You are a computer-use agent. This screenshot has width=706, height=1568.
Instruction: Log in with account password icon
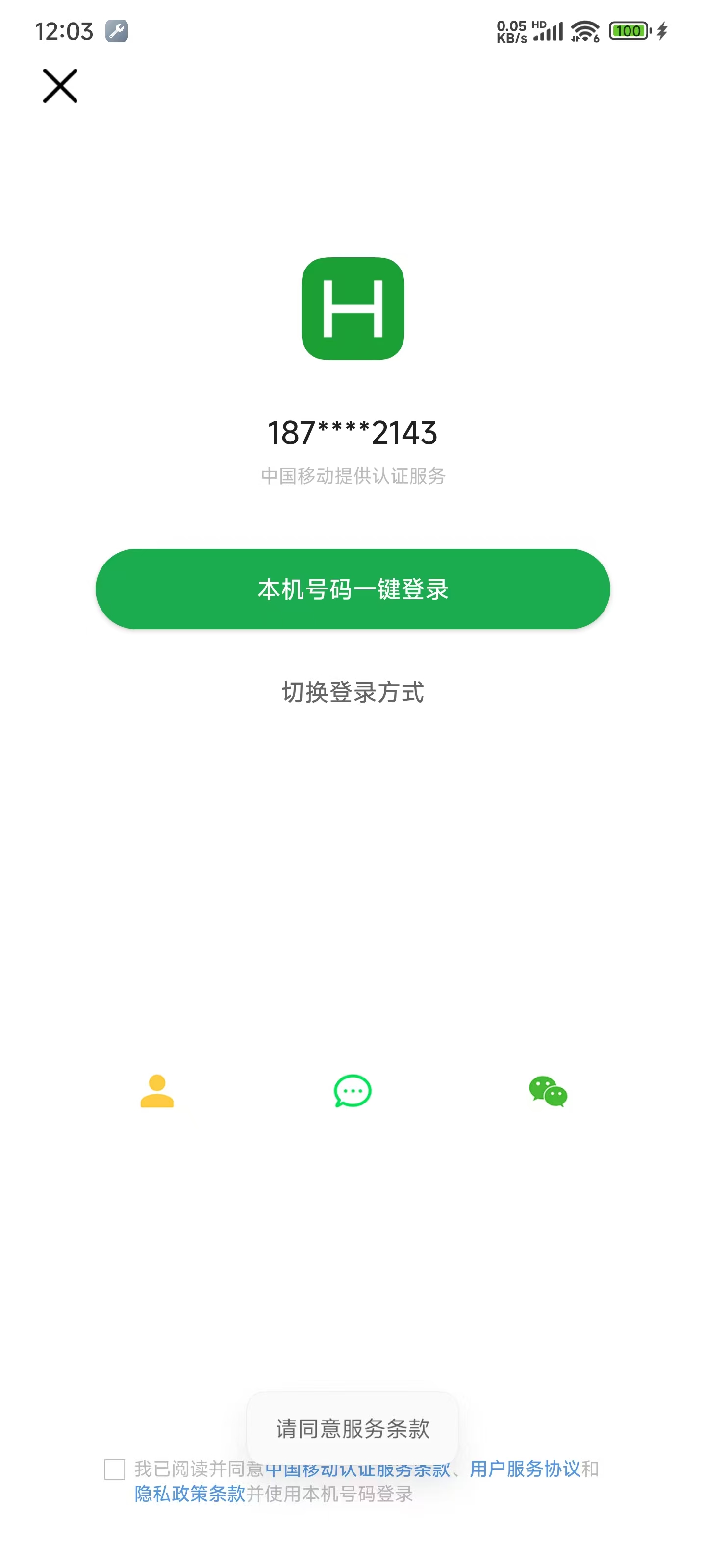coord(157,1091)
